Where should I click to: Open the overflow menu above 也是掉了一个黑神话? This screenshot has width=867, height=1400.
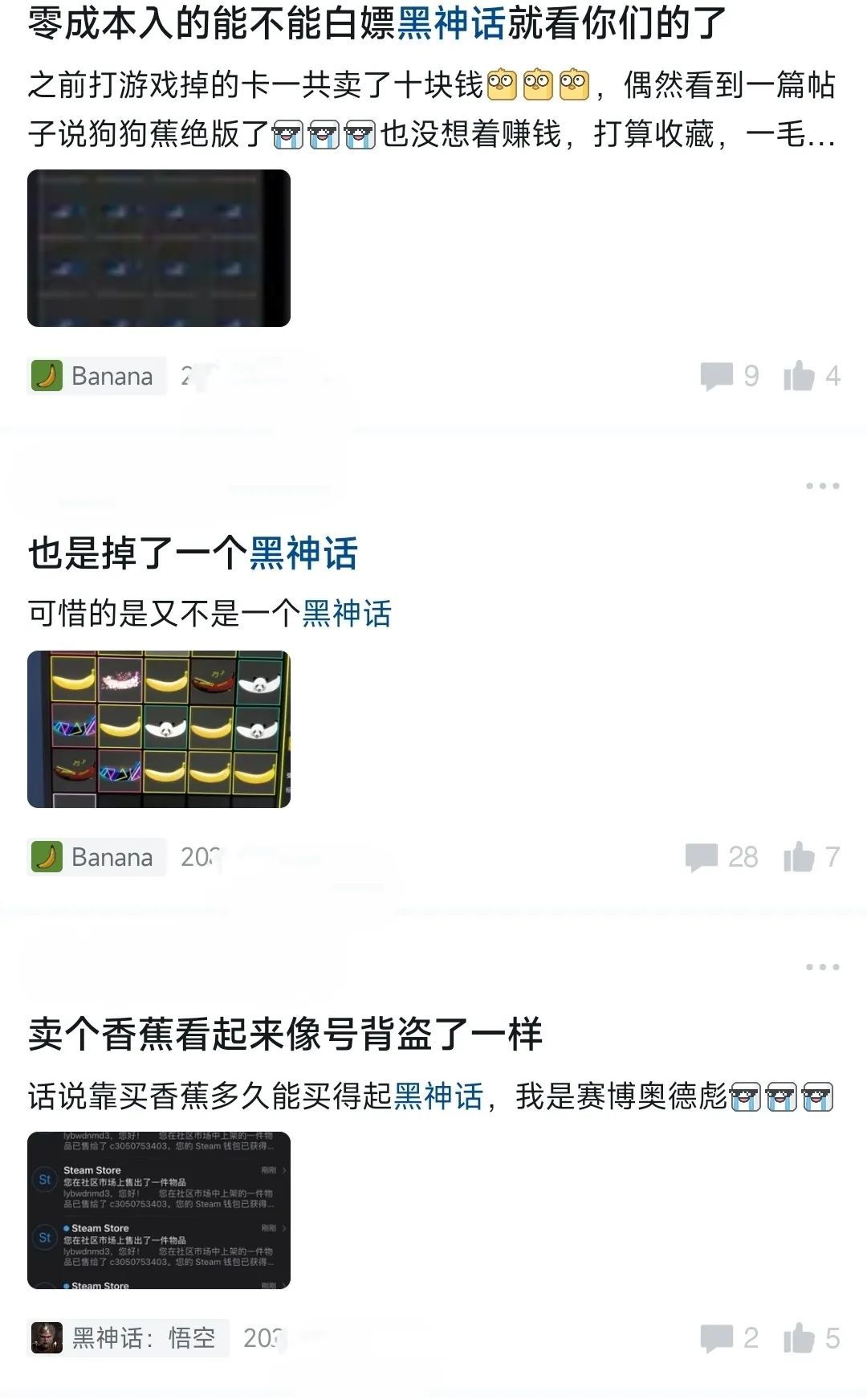(823, 486)
